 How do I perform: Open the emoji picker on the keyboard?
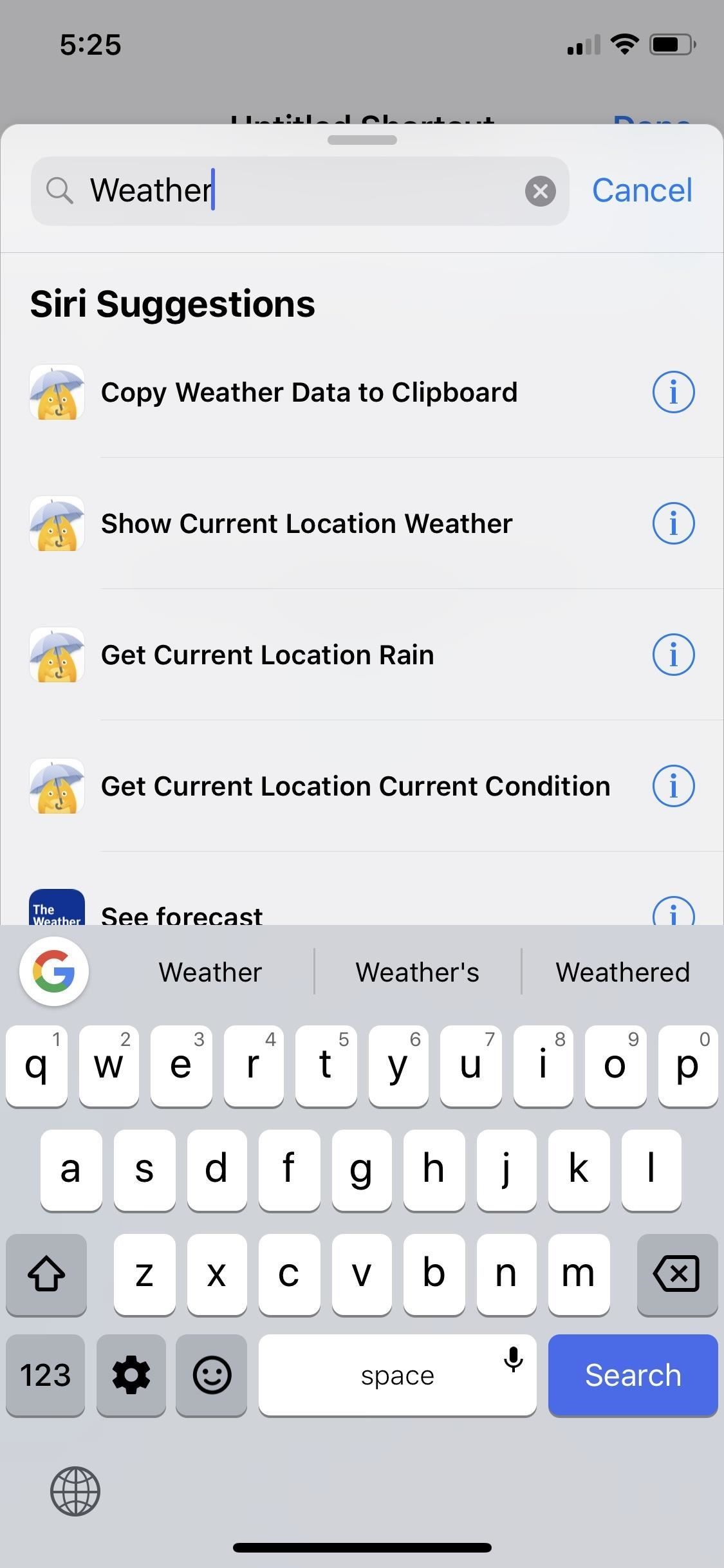[211, 1375]
